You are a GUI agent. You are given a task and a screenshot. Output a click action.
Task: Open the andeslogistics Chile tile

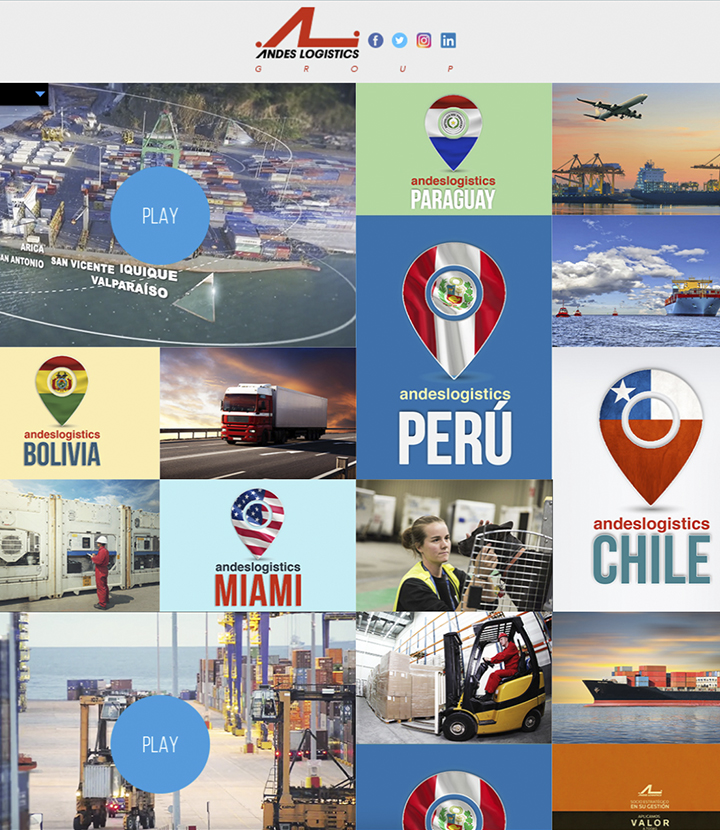pos(636,479)
